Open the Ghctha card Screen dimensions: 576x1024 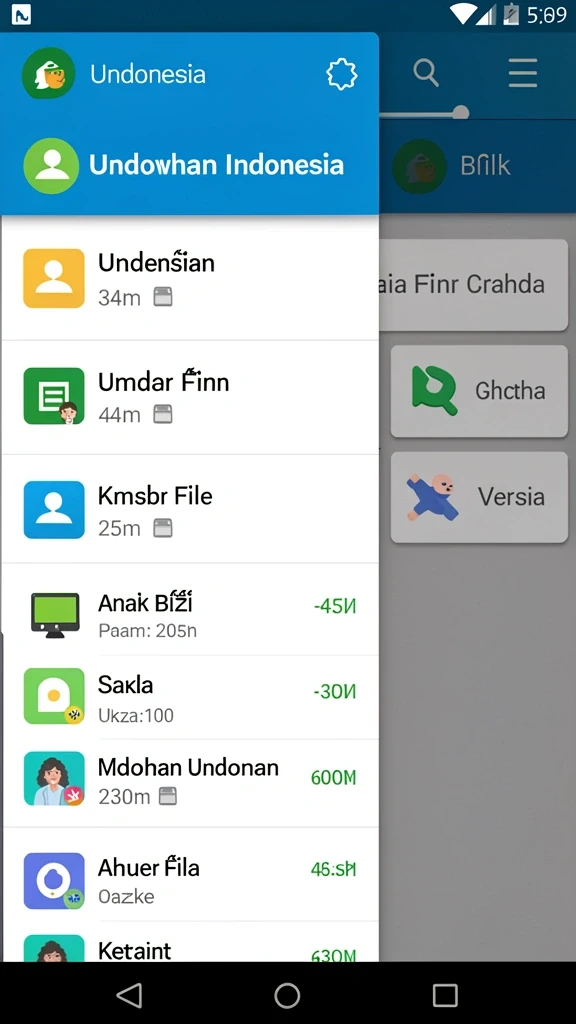click(479, 391)
